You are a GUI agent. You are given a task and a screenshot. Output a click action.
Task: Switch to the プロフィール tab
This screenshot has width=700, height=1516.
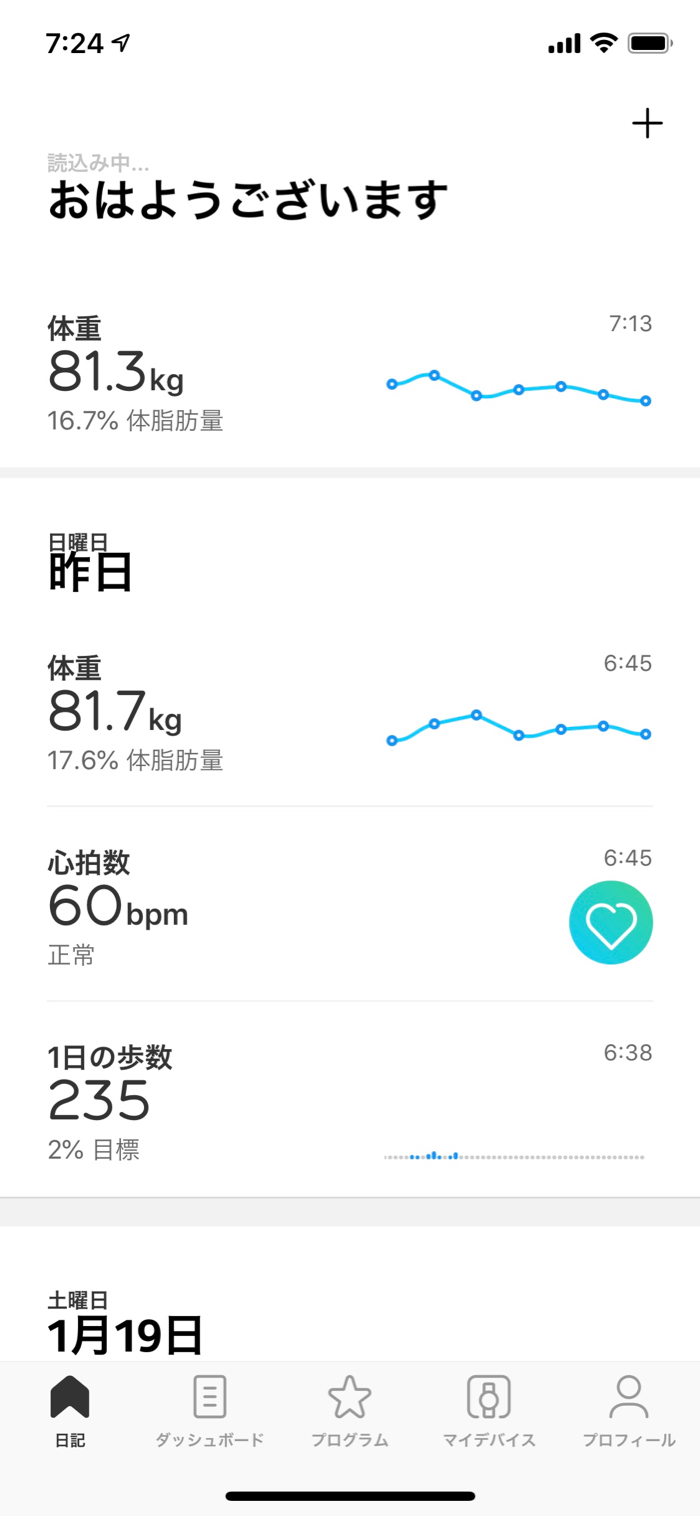coord(629,1411)
